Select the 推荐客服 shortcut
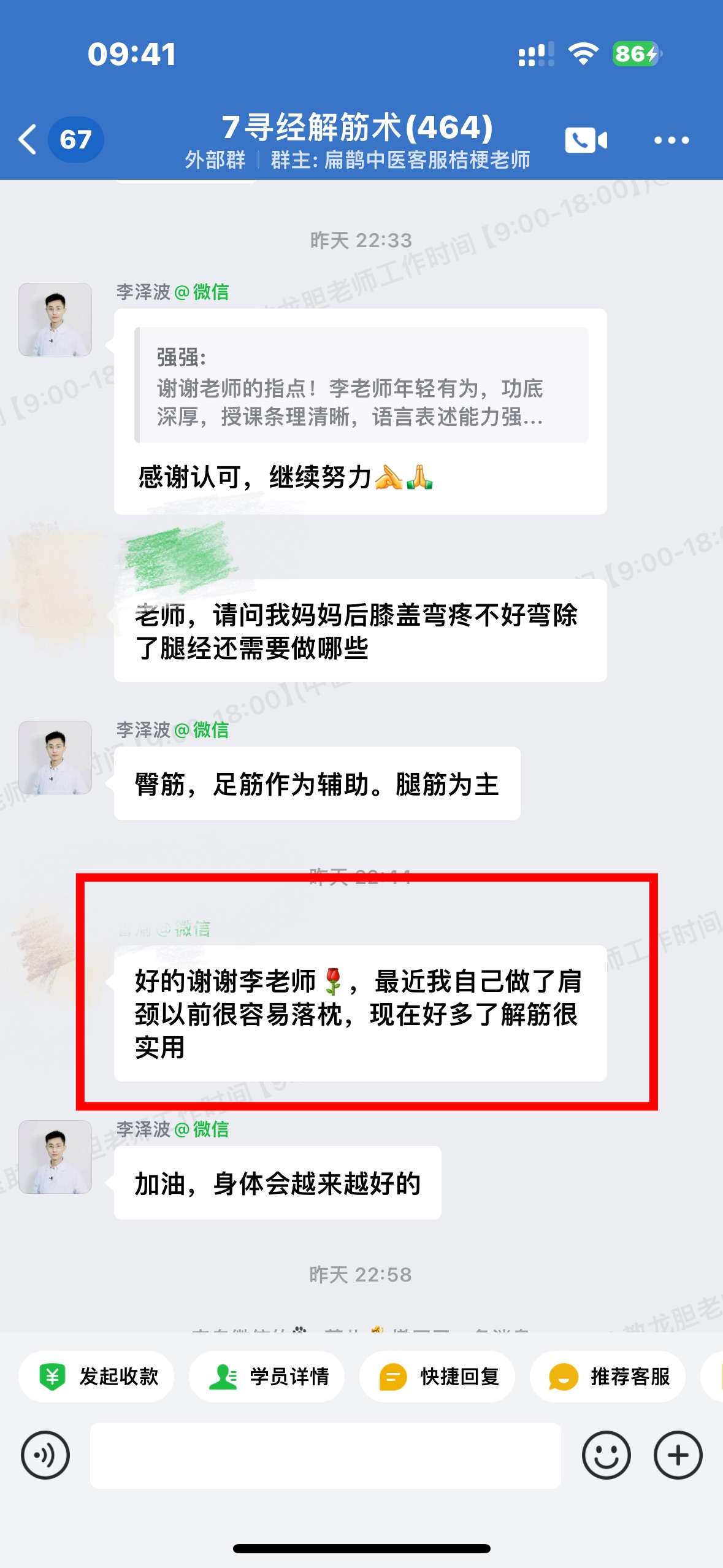The height and width of the screenshot is (1568, 723). pos(608,1376)
